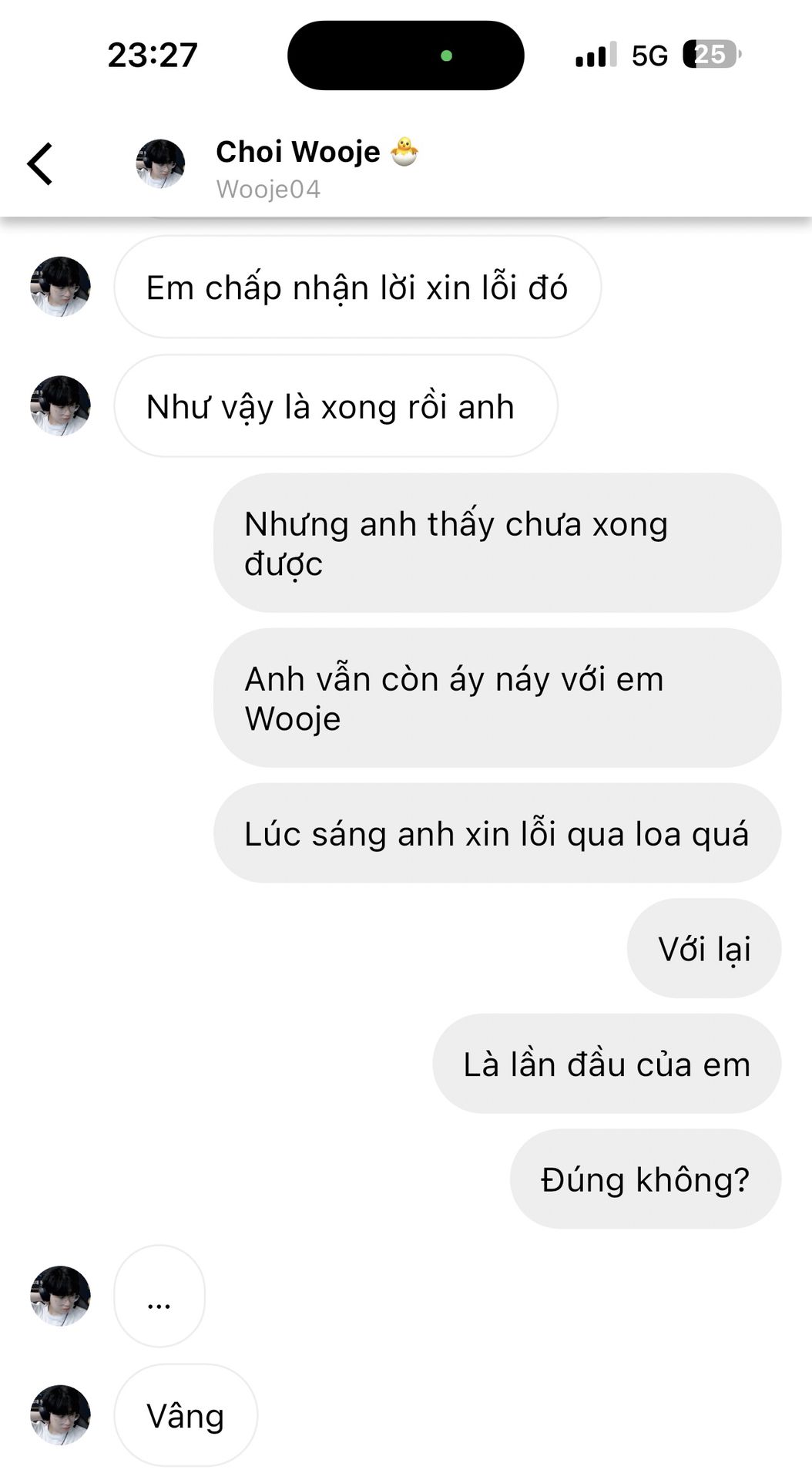Image resolution: width=812 pixels, height=1480 pixels.
Task: Tap the avatar beside the "Vâng" message
Action: (x=60, y=1415)
